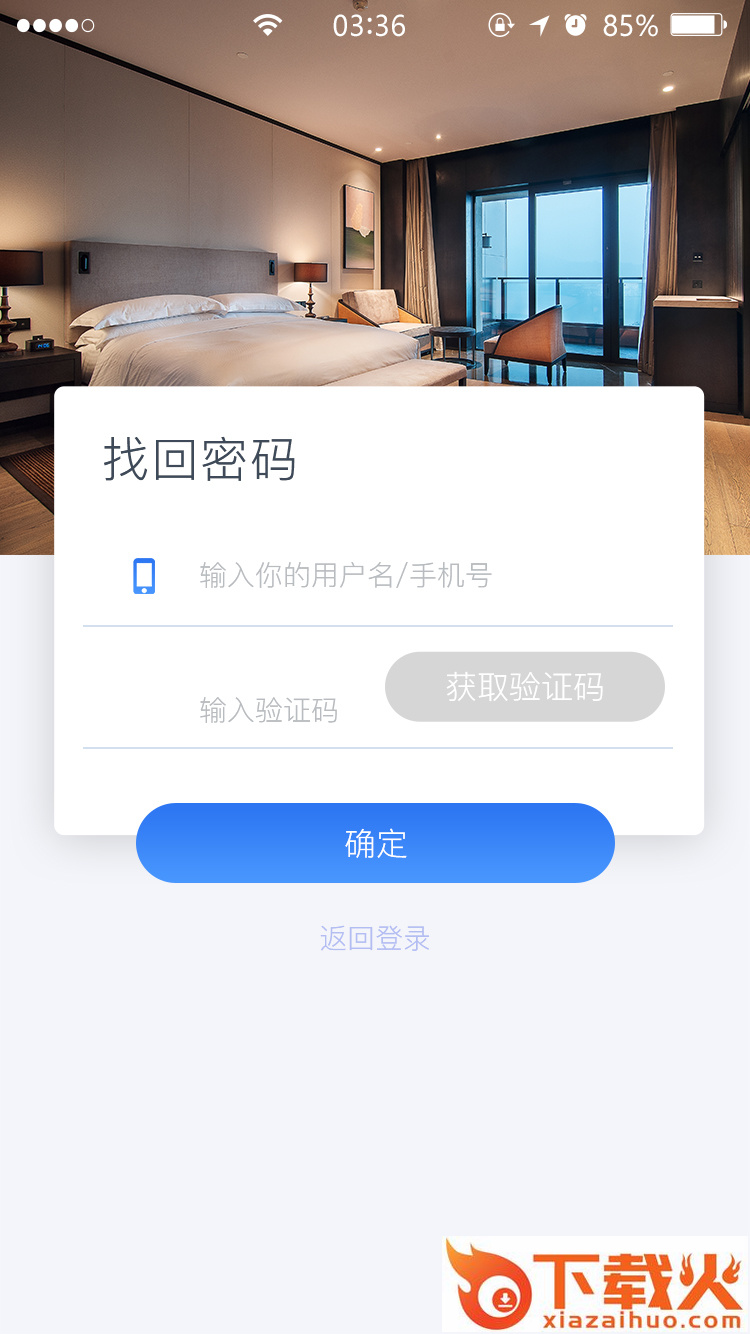Select the 返回登录 link

[374, 938]
